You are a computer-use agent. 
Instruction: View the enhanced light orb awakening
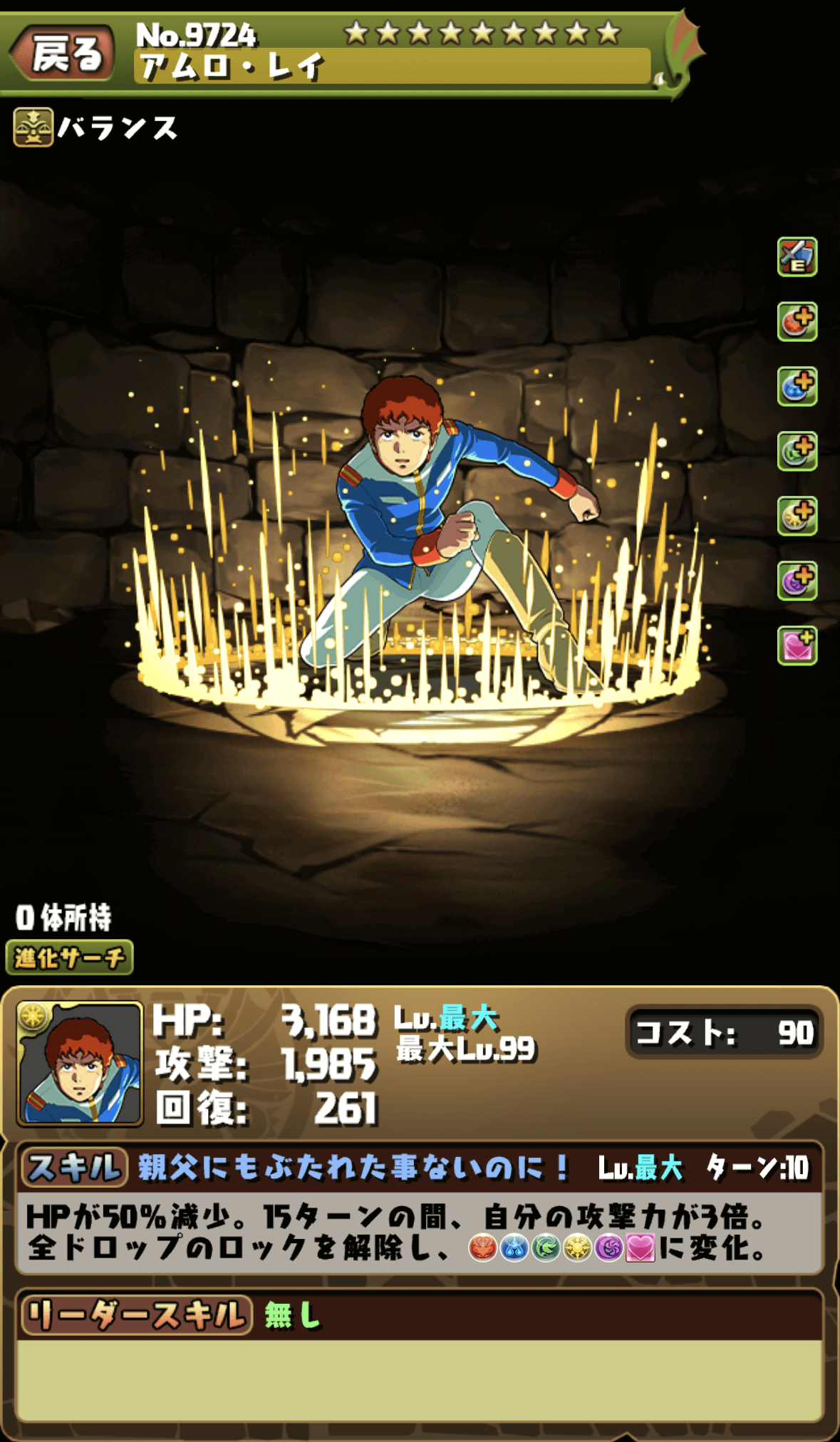(797, 517)
